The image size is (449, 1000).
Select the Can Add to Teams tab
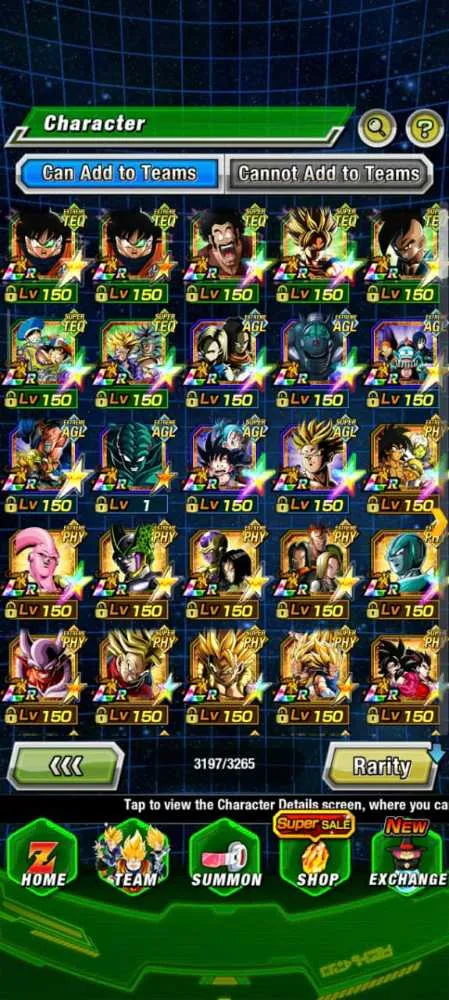click(x=119, y=173)
